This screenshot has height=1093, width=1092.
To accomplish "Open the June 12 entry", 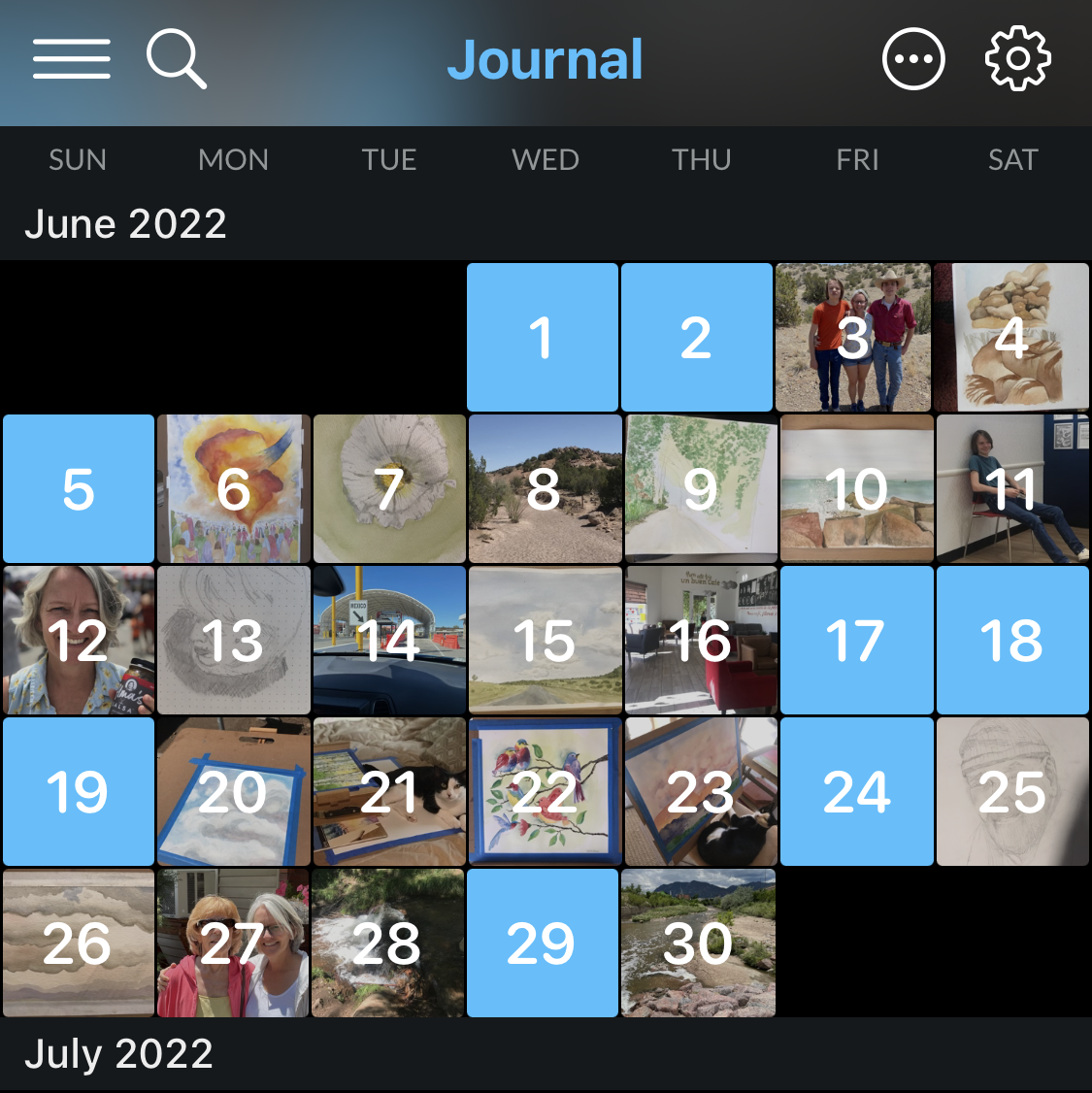I will click(x=79, y=641).
